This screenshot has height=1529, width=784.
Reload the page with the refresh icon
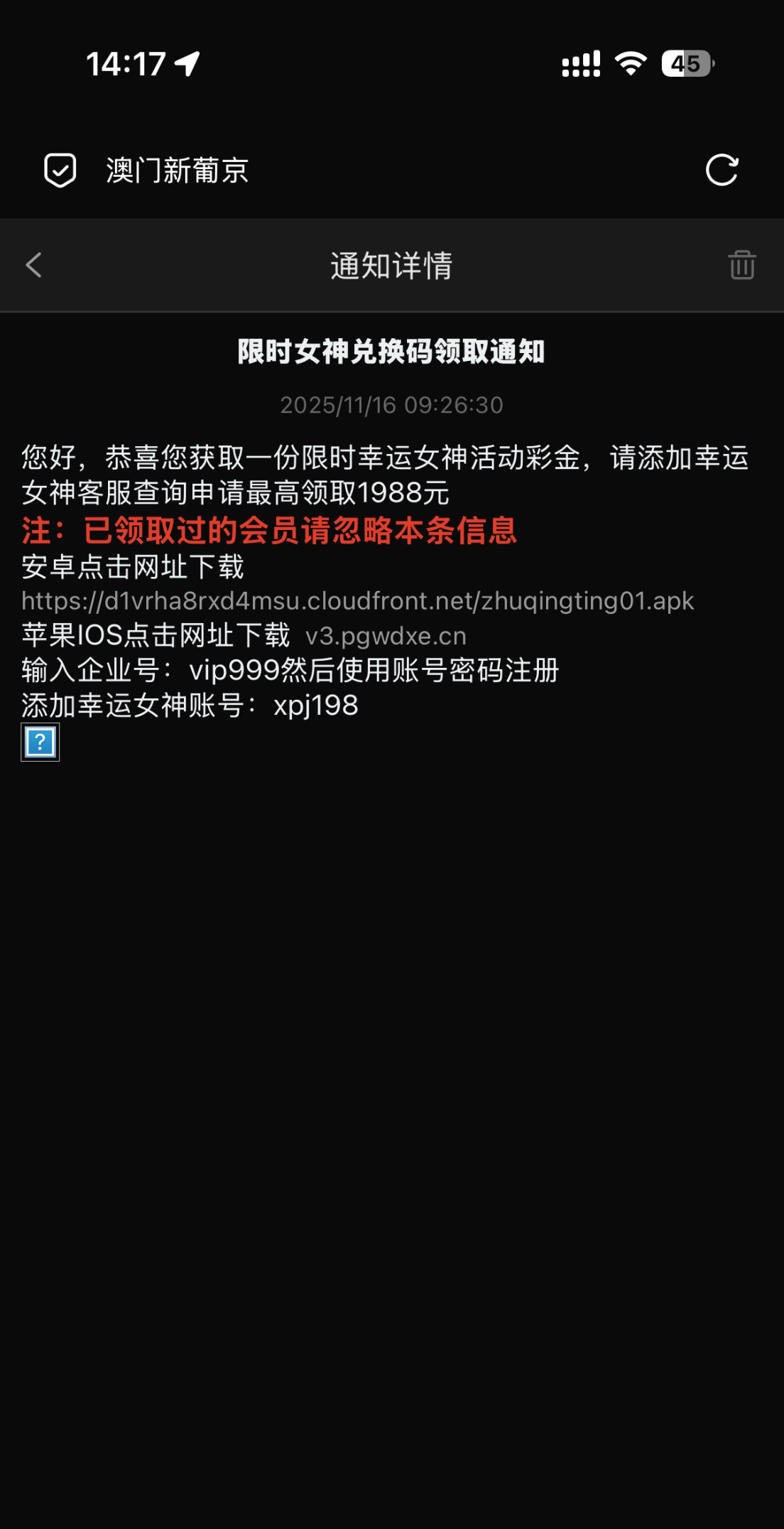[722, 171]
